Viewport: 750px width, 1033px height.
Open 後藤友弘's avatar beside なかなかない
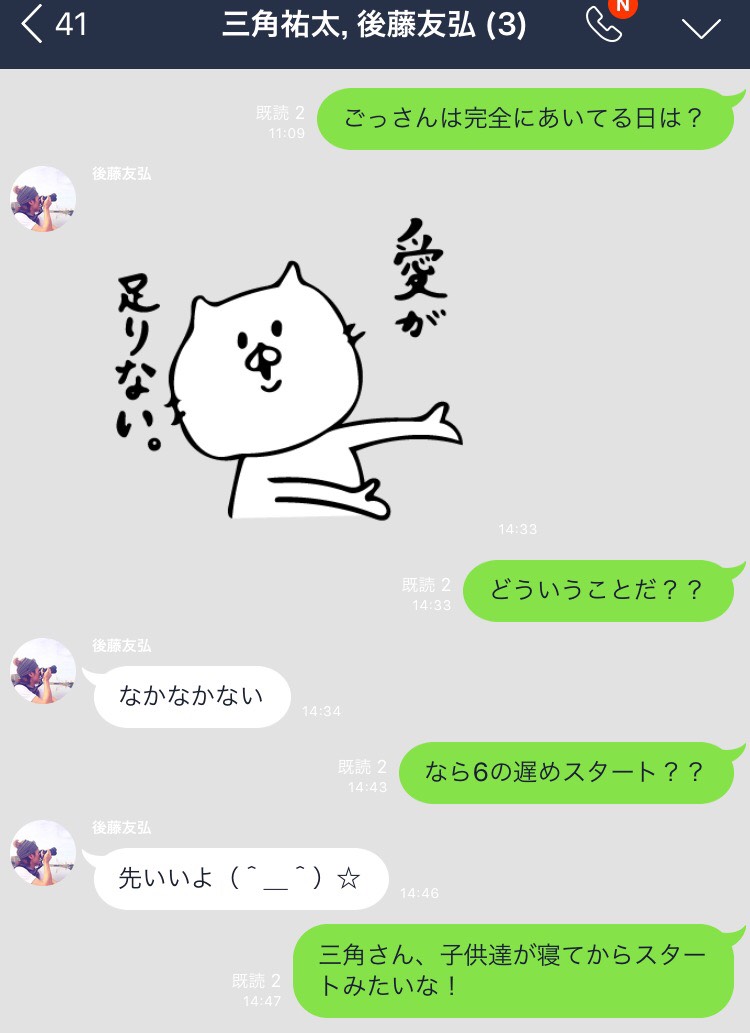coord(43,671)
